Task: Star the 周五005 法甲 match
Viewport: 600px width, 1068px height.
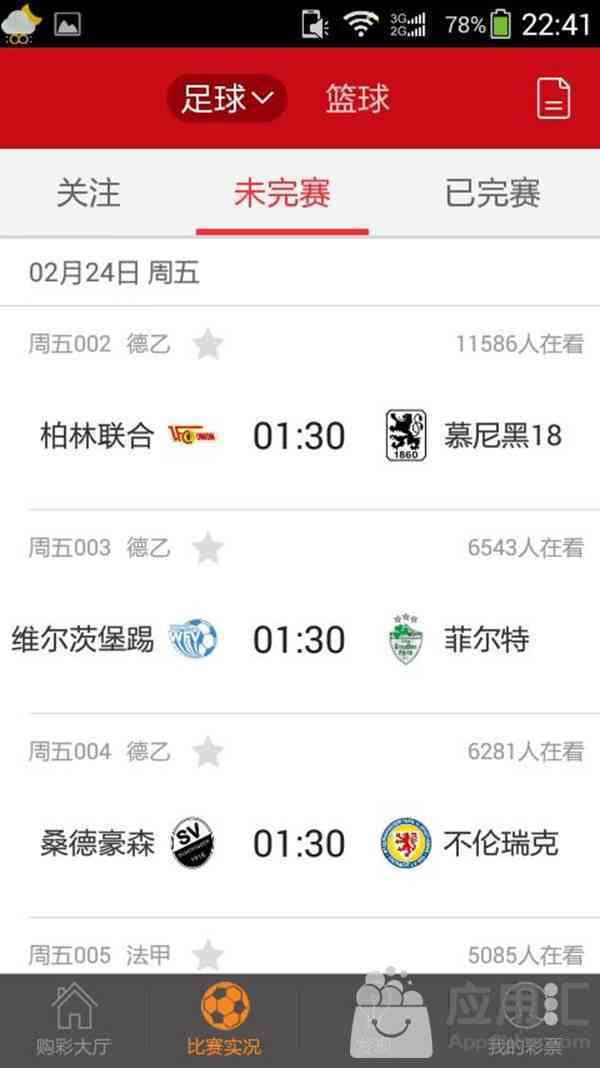Action: pyautogui.click(x=208, y=956)
